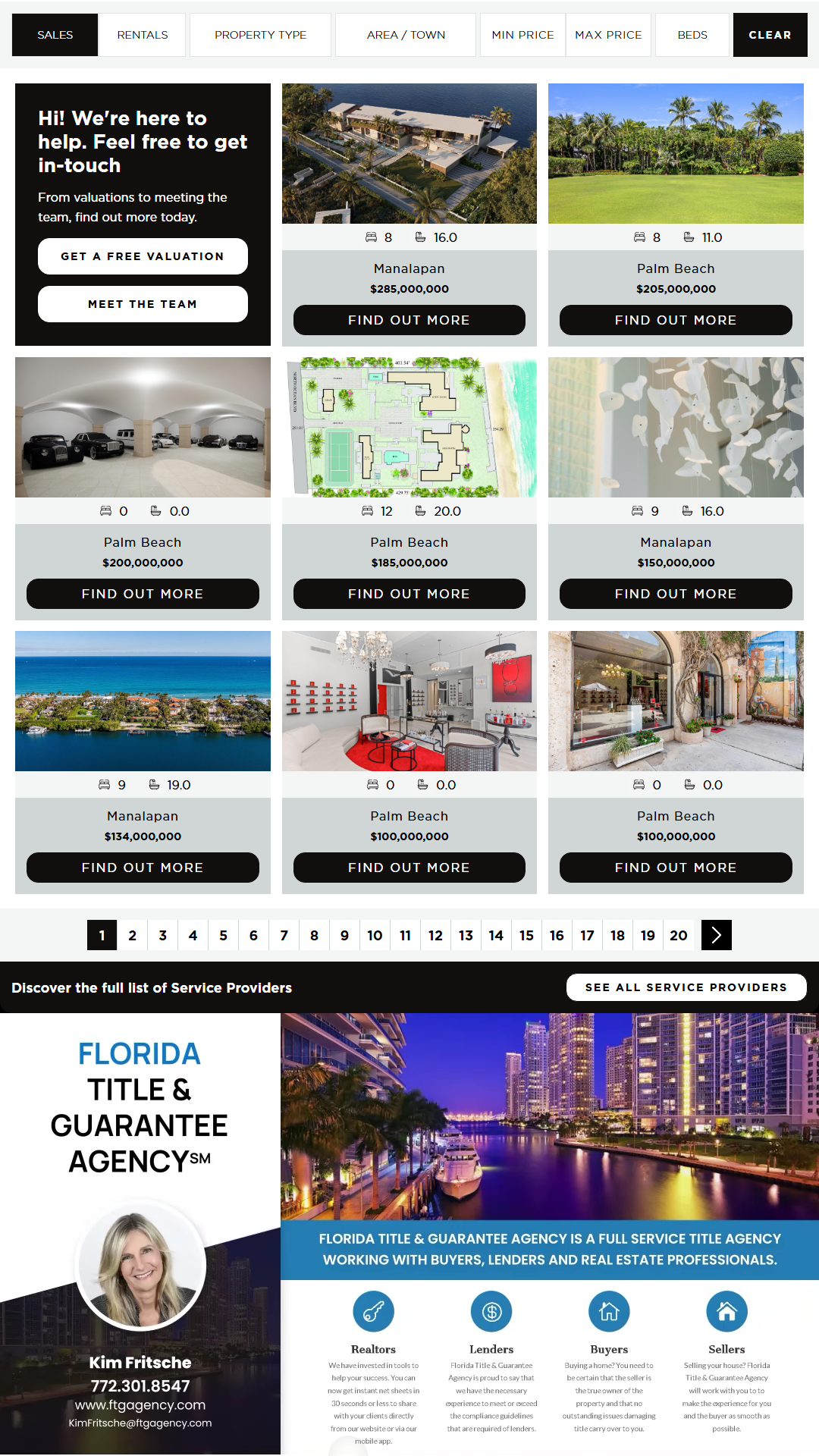The width and height of the screenshot is (819, 1456).
Task: Jump to results page 20
Action: (x=678, y=935)
